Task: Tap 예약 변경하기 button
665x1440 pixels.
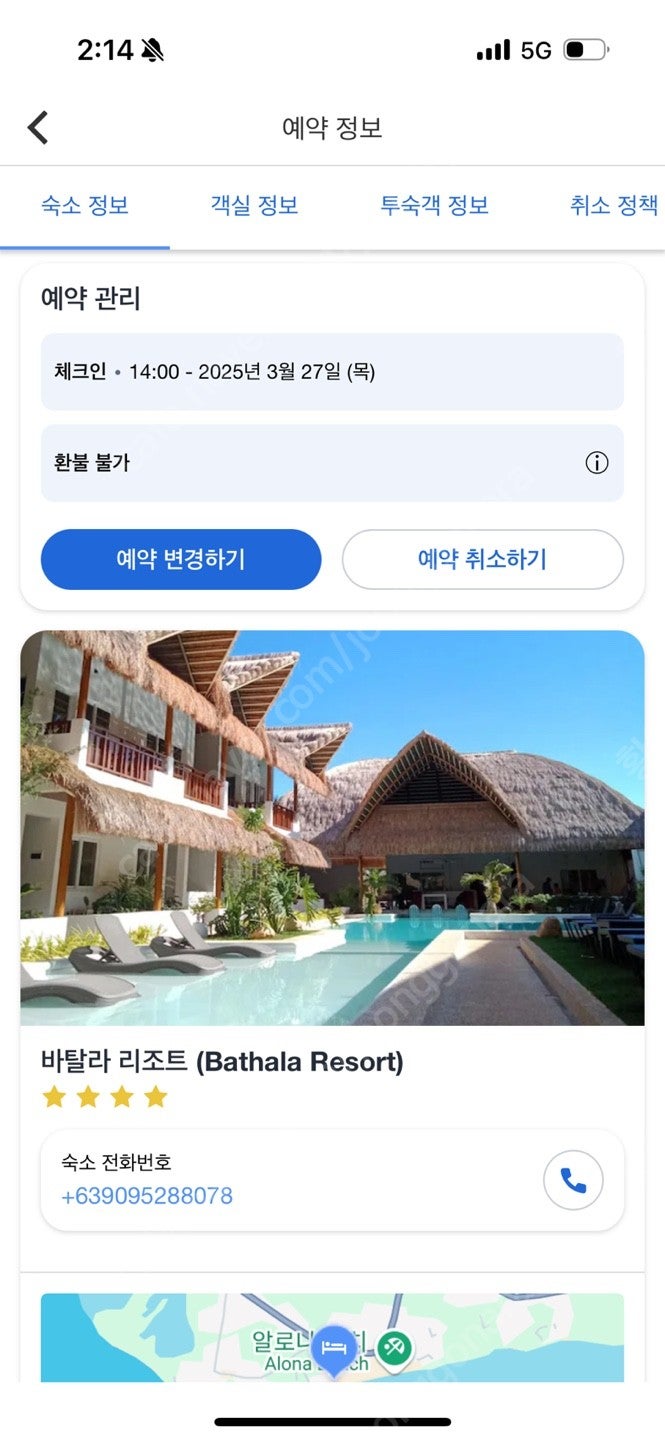Action: click(x=181, y=559)
